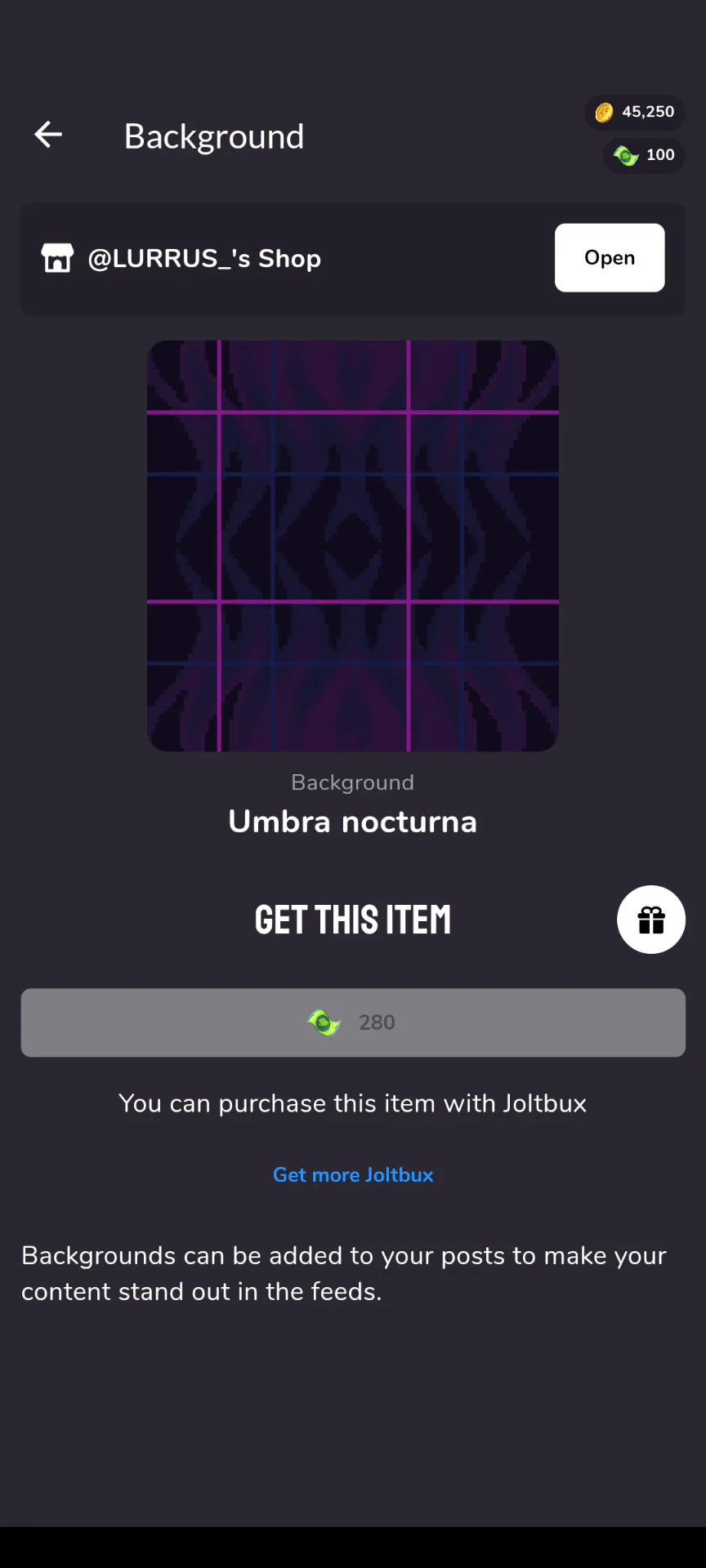706x1568 pixels.
Task: Open @LURRUS_'s Shop
Action: pyautogui.click(x=609, y=258)
